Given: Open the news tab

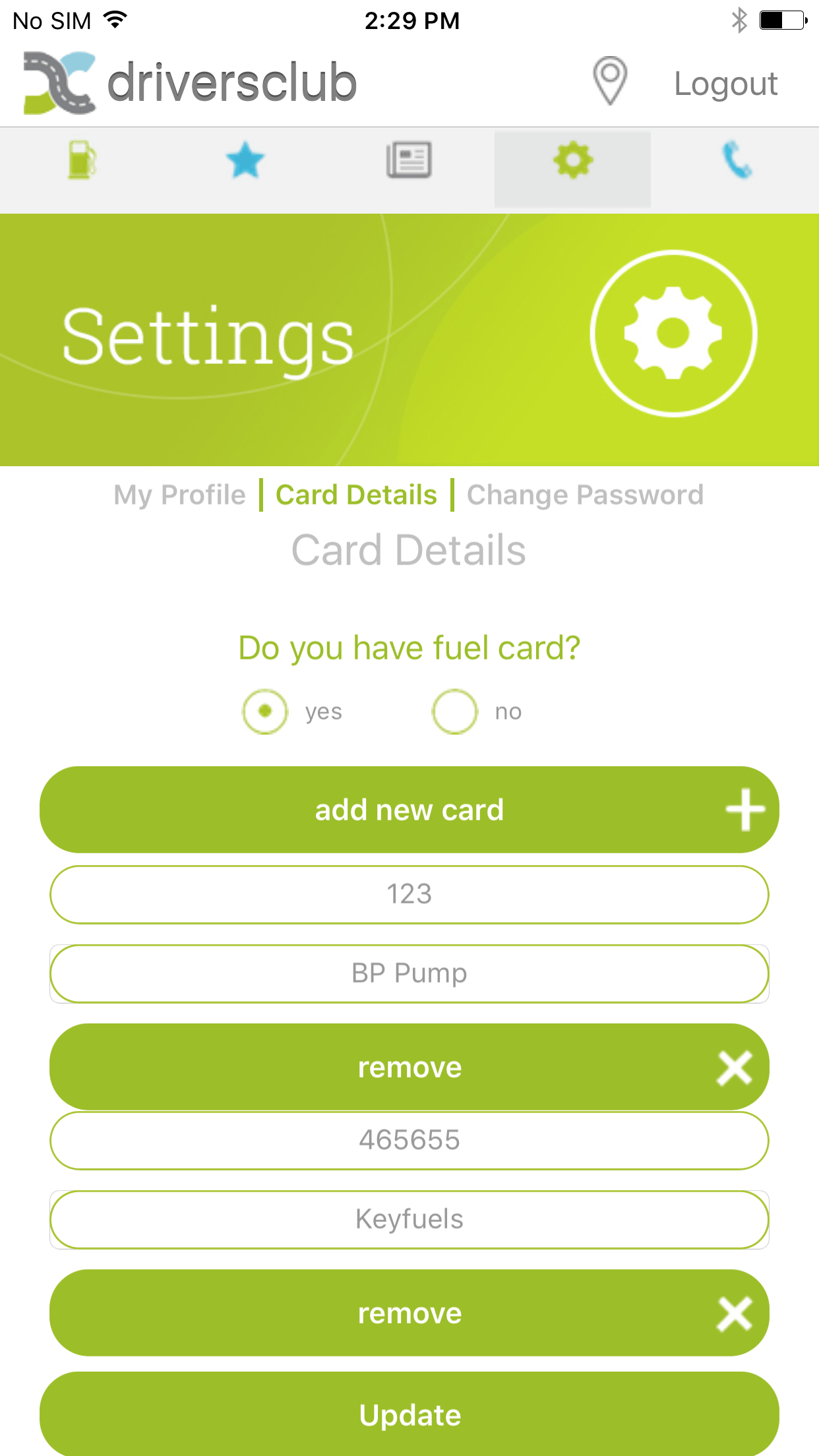Looking at the screenshot, I should tap(409, 161).
